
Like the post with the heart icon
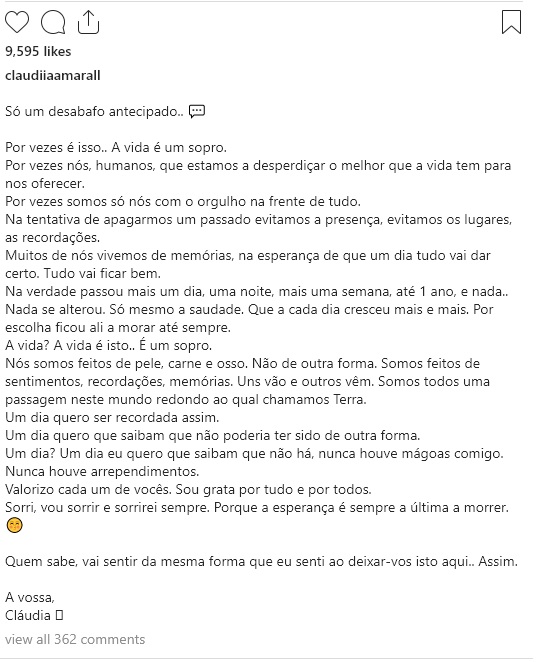(x=17, y=22)
